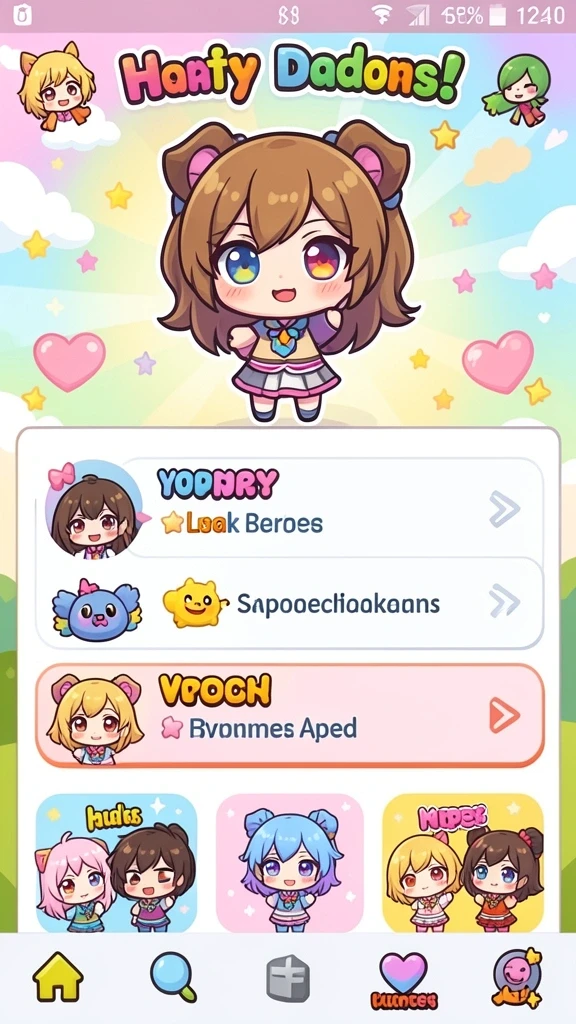Open the blue tile with two characters
The width and height of the screenshot is (576, 1024).
(x=116, y=863)
